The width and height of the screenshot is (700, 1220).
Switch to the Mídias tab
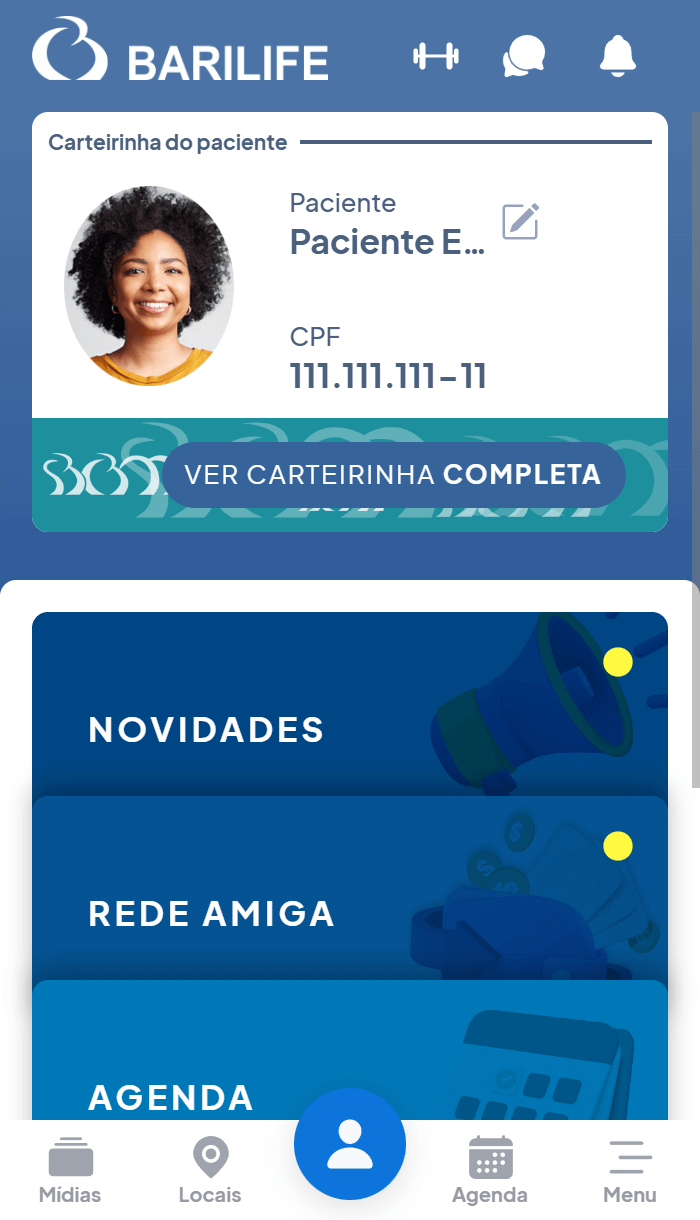click(70, 1170)
